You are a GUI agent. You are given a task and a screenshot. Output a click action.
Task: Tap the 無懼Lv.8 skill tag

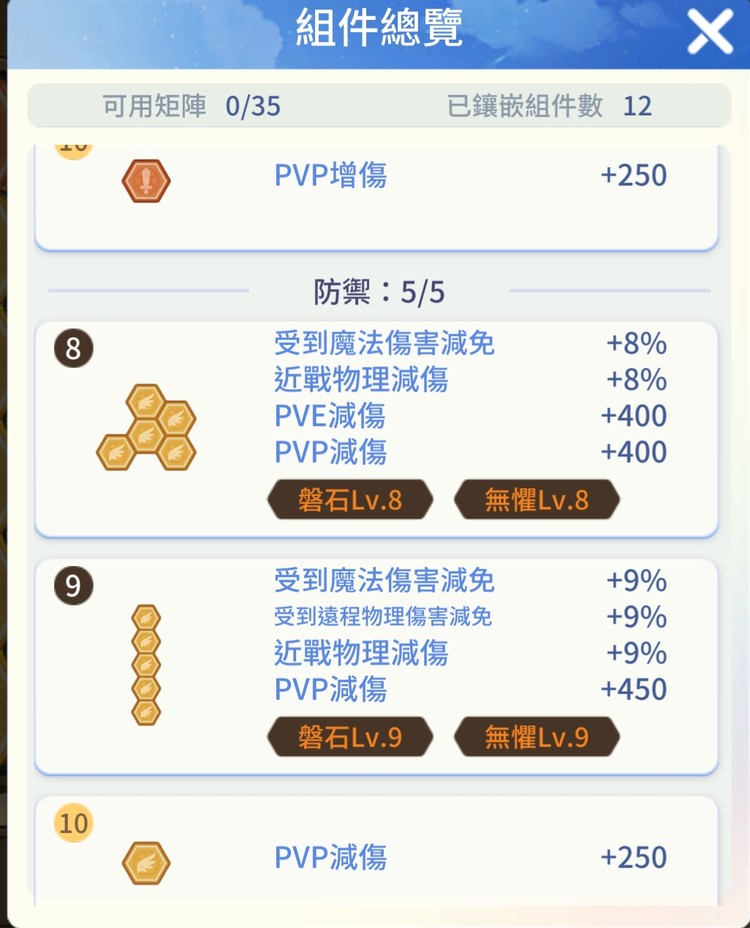[537, 500]
